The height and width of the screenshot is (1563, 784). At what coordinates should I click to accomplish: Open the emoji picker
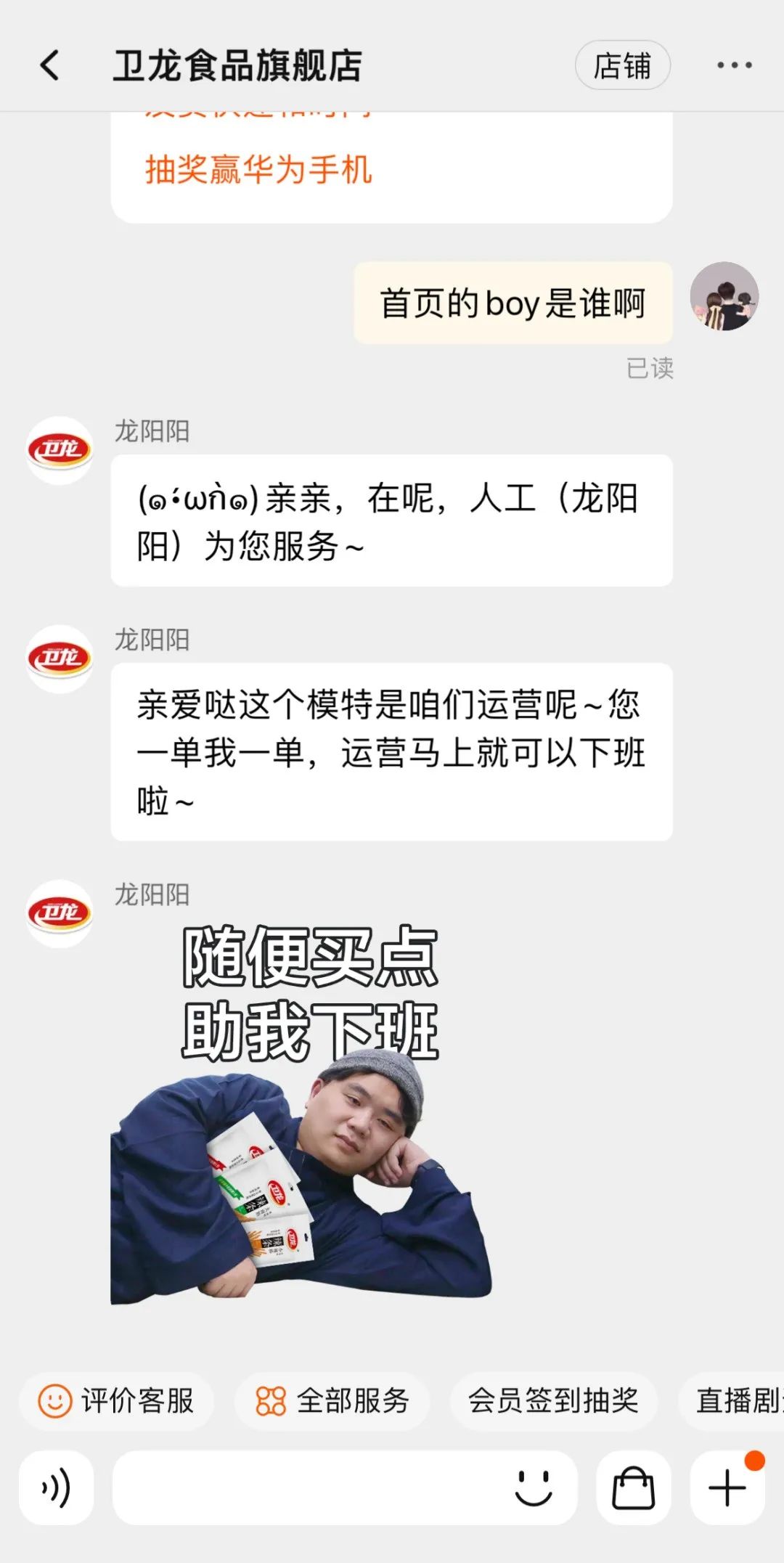tap(534, 1487)
